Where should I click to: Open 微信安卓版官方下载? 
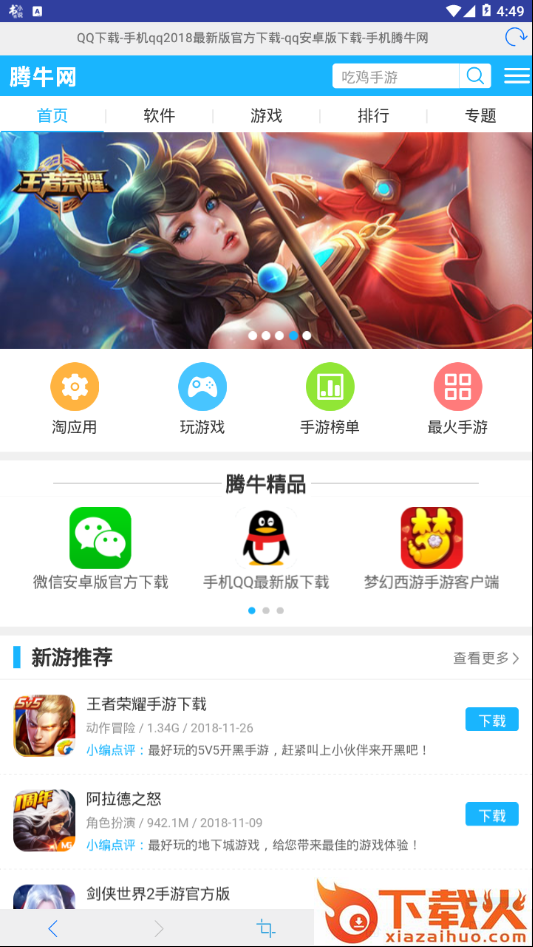coord(100,548)
